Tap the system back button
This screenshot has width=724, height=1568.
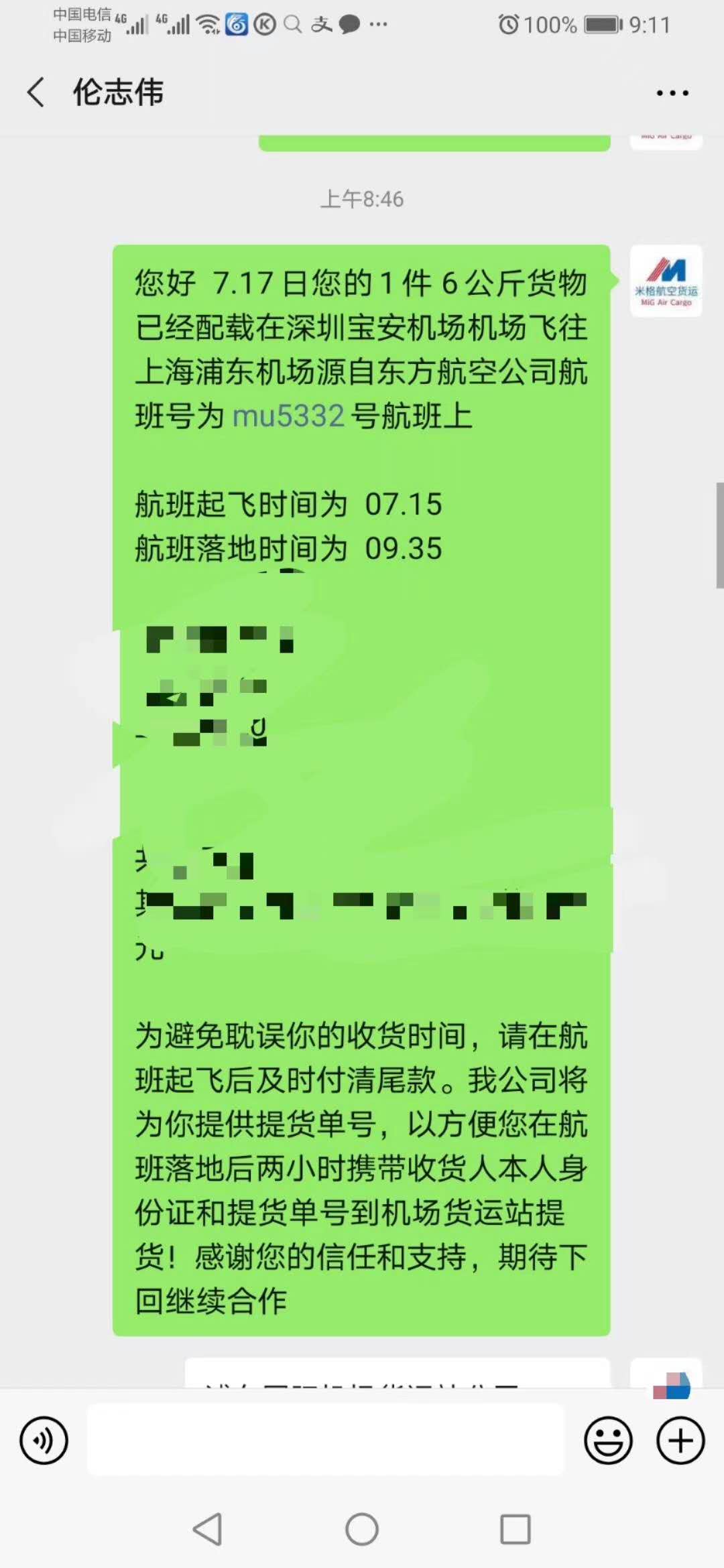coord(208,1530)
